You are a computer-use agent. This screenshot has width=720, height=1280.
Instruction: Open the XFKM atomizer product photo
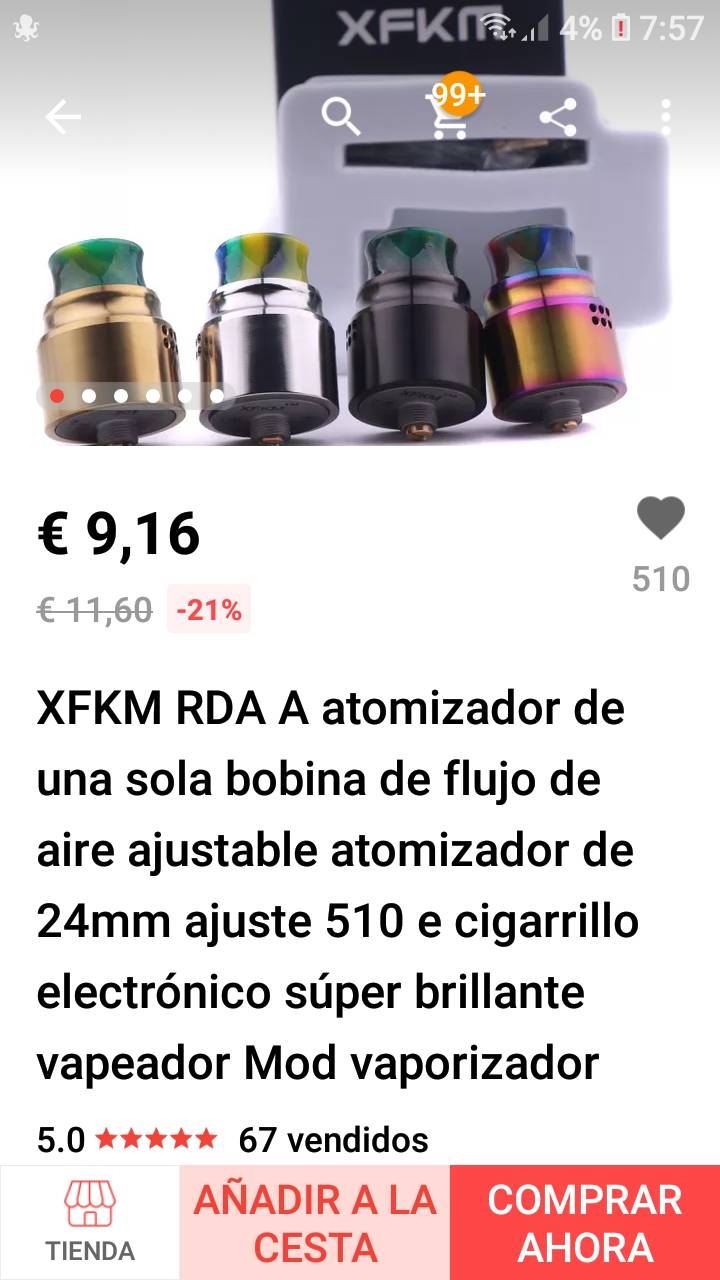(x=360, y=300)
